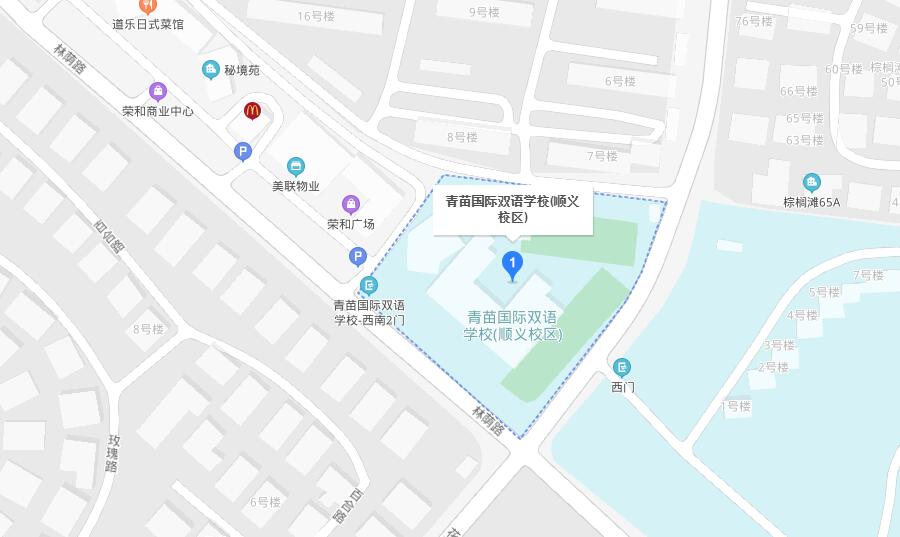Open the 荣和广场 shopping marker
This screenshot has width=900, height=537.
[350, 204]
